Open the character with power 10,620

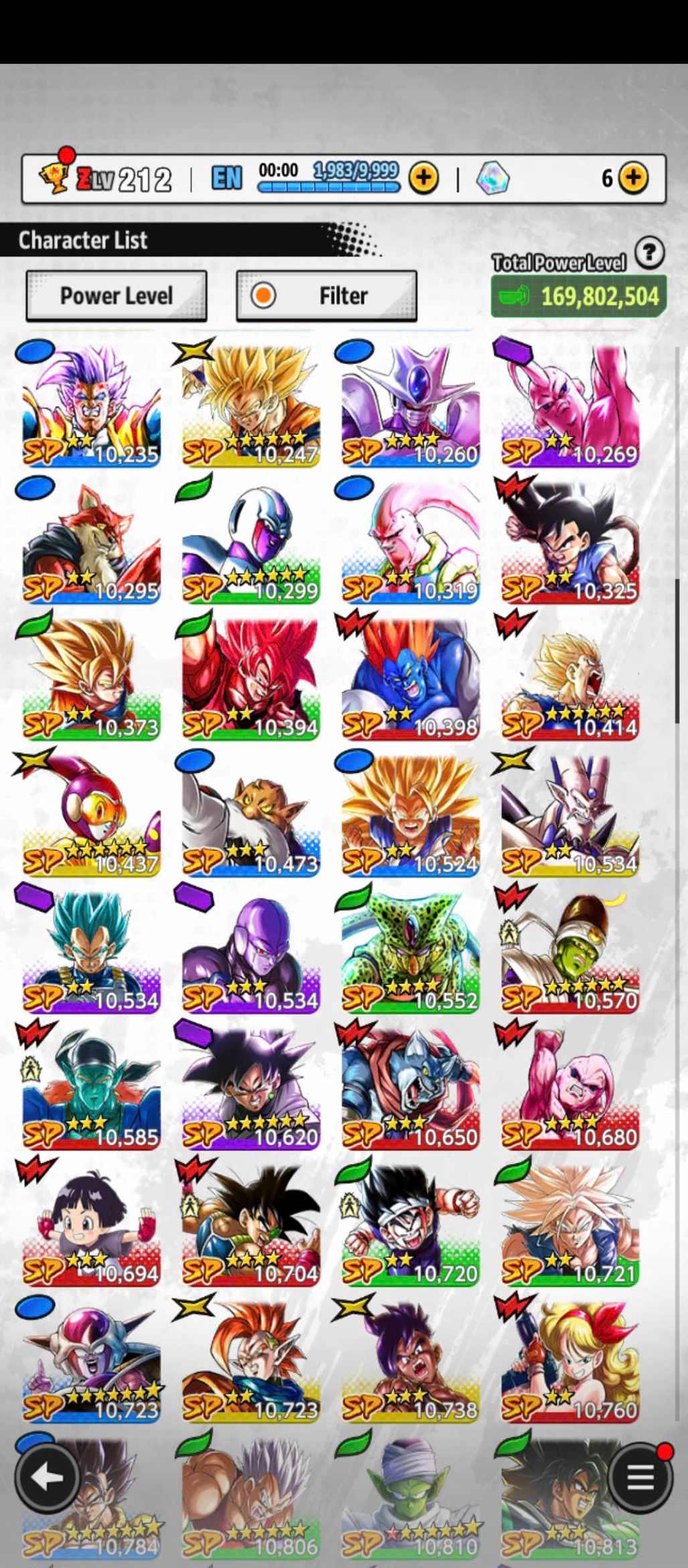[251, 1088]
